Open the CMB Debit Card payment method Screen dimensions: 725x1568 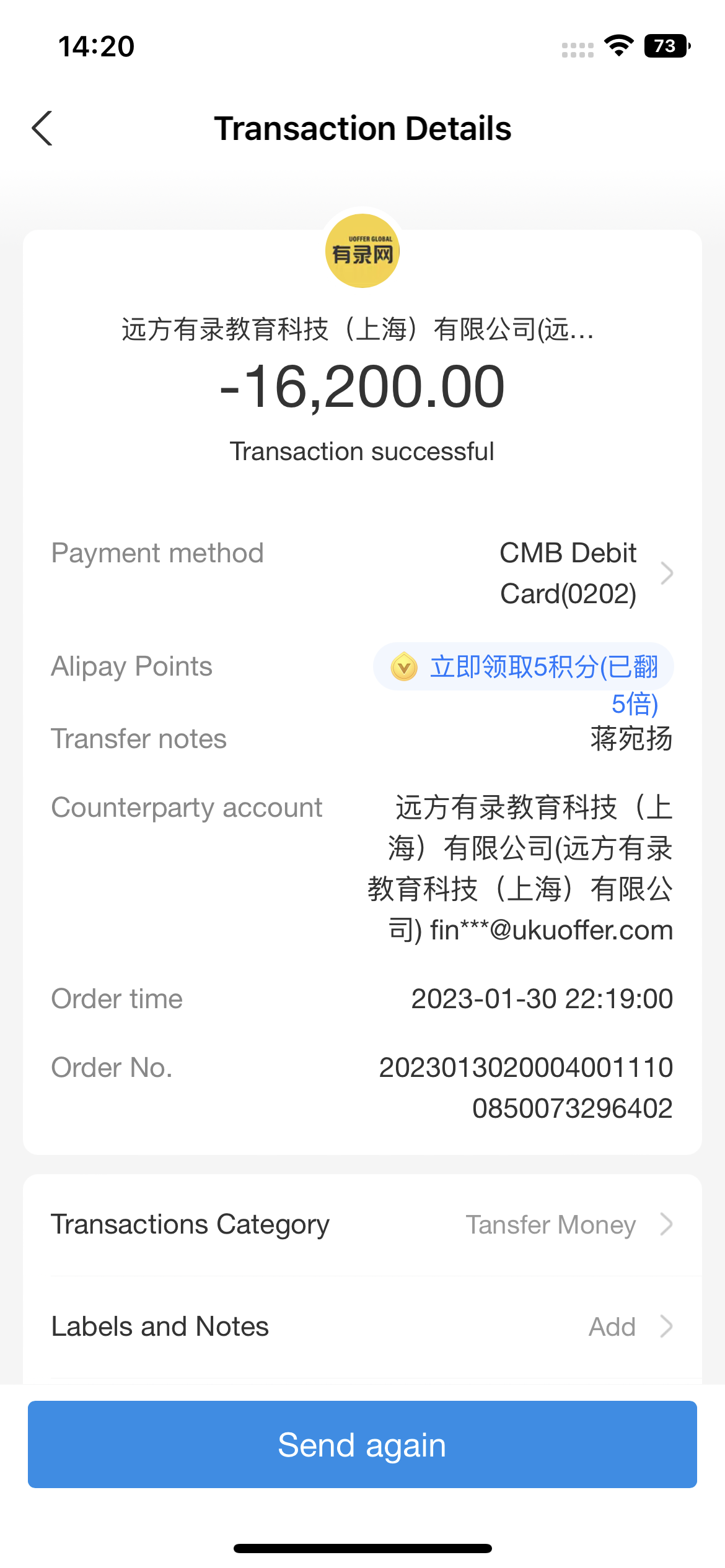585,573
